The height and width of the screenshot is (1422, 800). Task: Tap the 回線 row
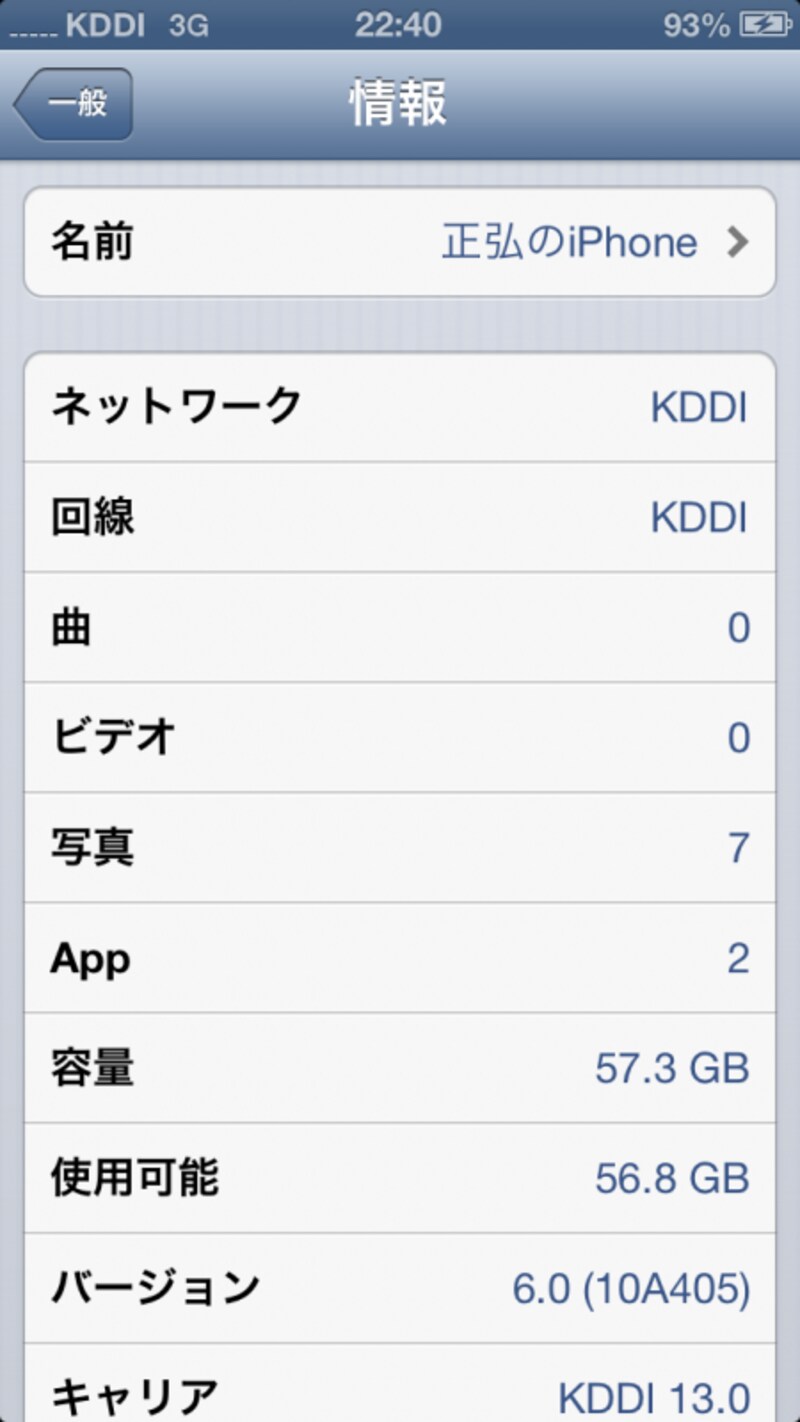point(400,517)
